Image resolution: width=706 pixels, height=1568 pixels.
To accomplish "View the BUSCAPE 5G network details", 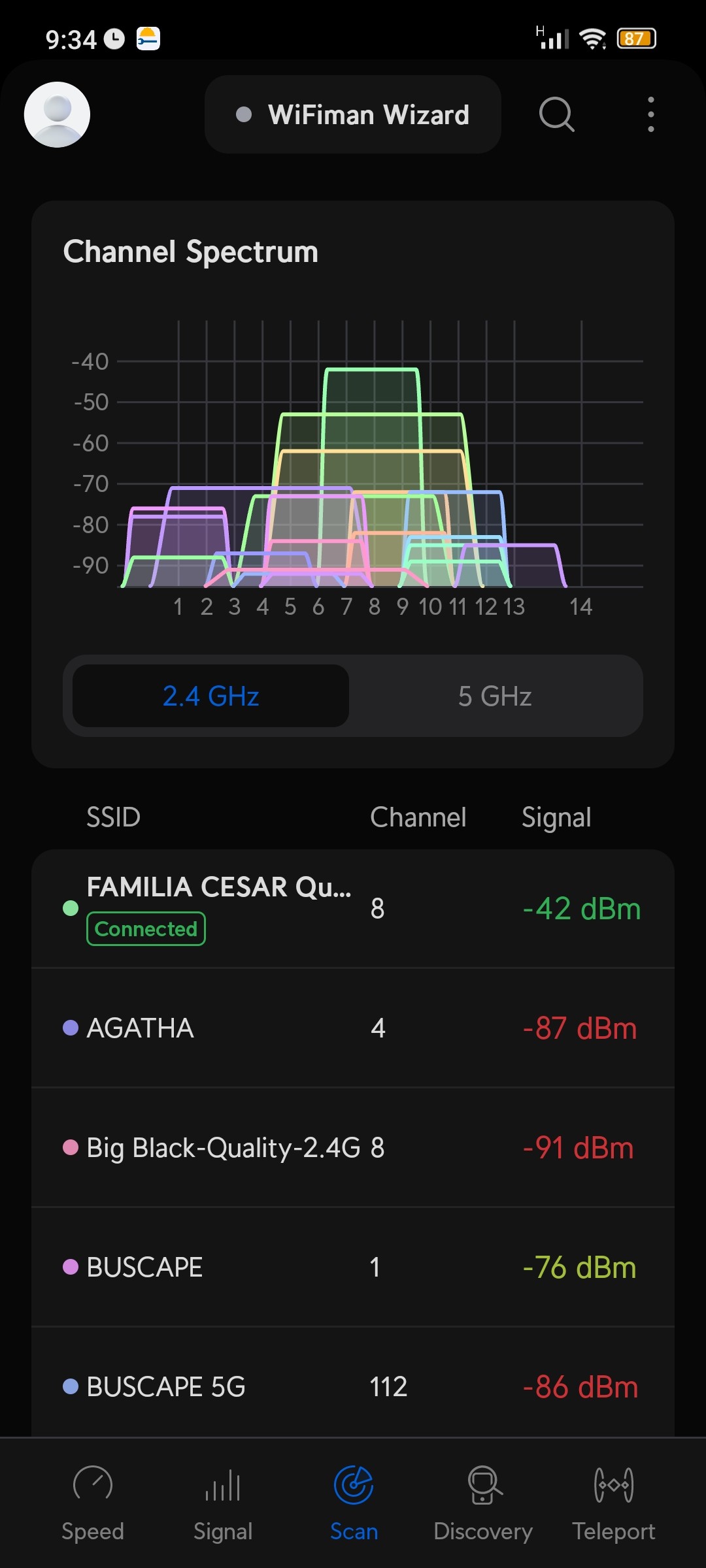I will point(353,1386).
